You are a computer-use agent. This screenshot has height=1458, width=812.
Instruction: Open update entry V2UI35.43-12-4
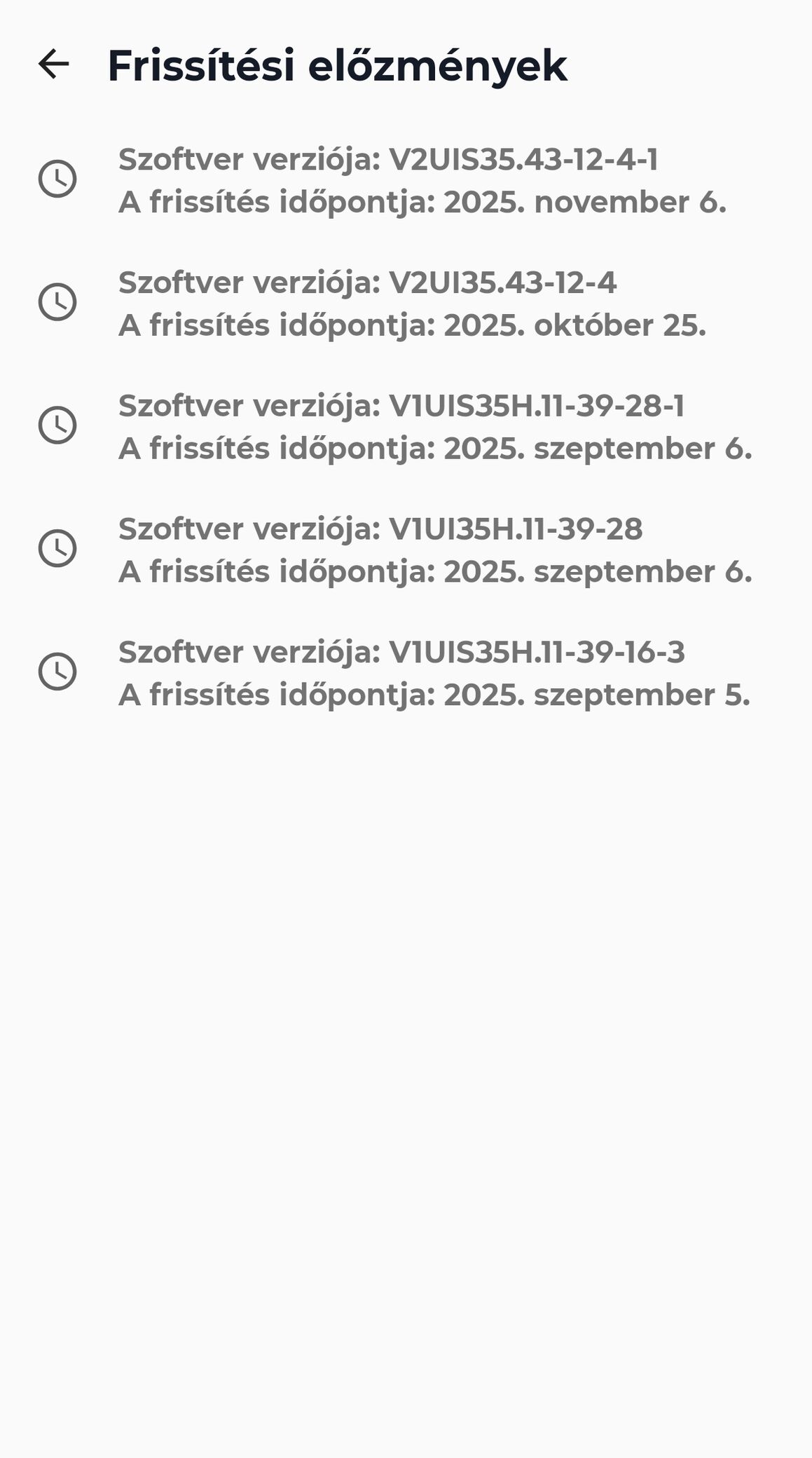click(x=412, y=304)
